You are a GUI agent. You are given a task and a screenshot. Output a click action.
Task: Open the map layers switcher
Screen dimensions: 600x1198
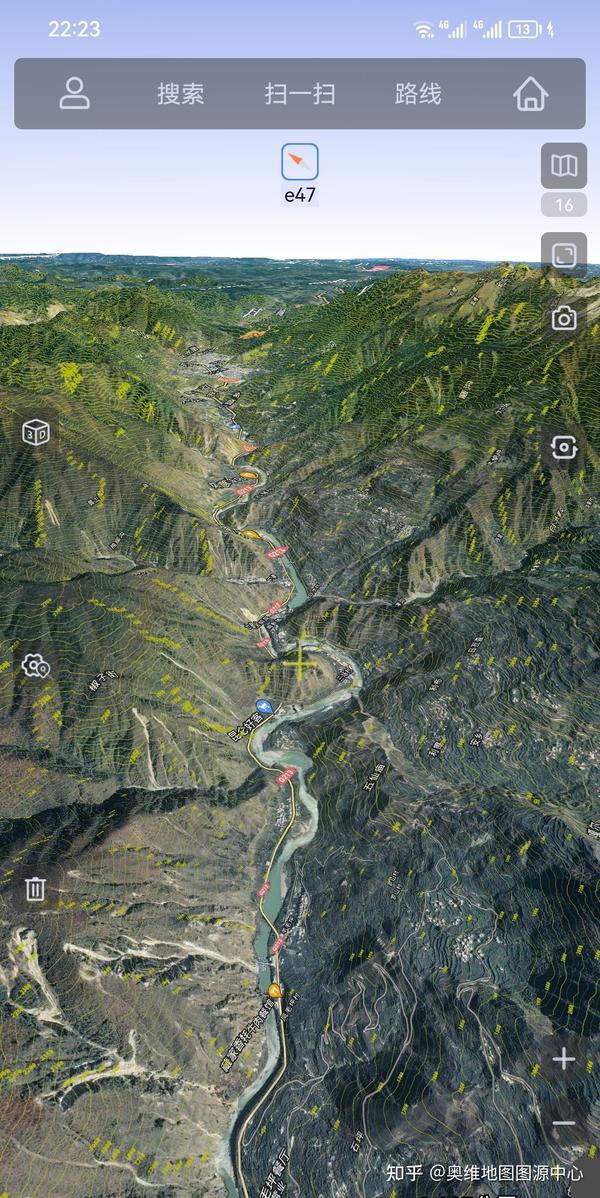tap(564, 166)
